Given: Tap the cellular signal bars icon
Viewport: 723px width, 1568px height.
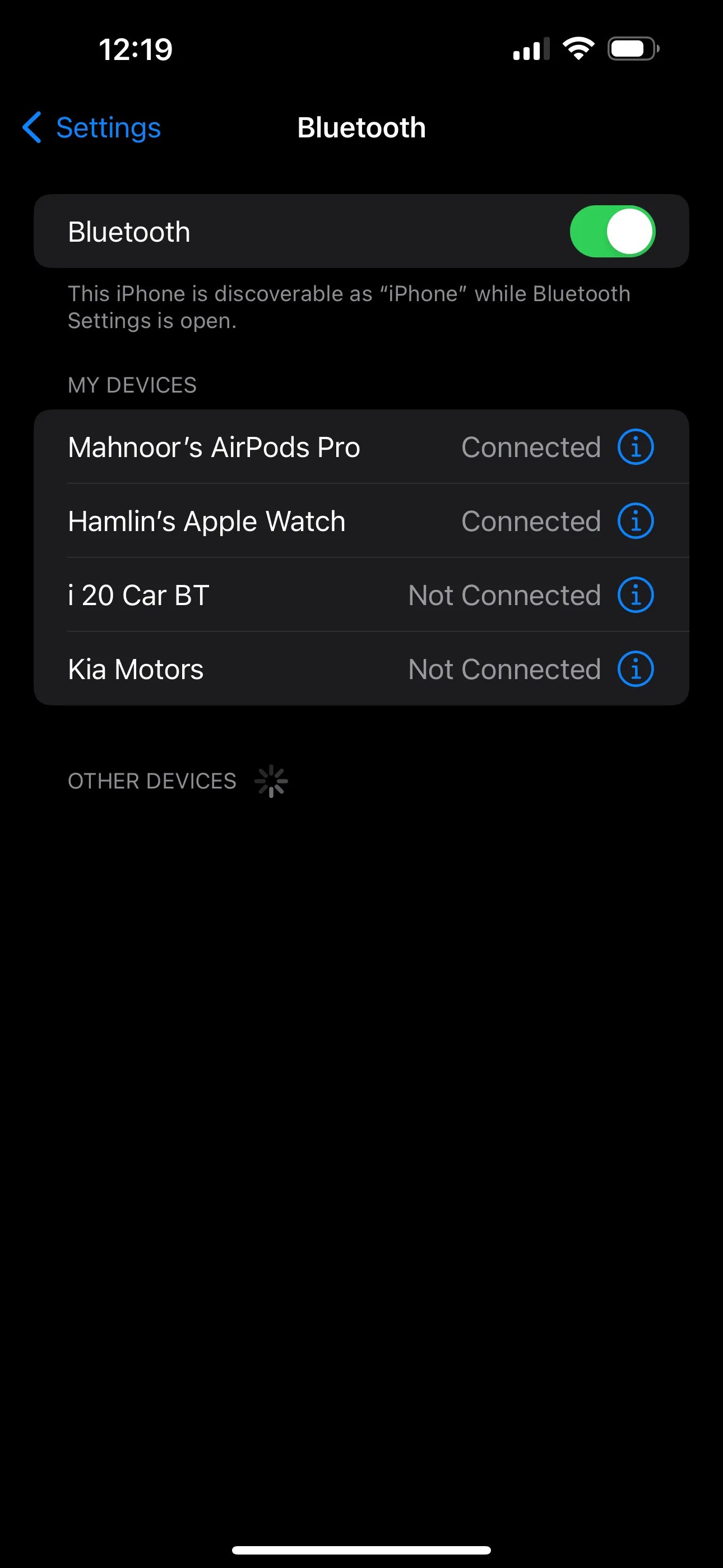Looking at the screenshot, I should pos(530,49).
